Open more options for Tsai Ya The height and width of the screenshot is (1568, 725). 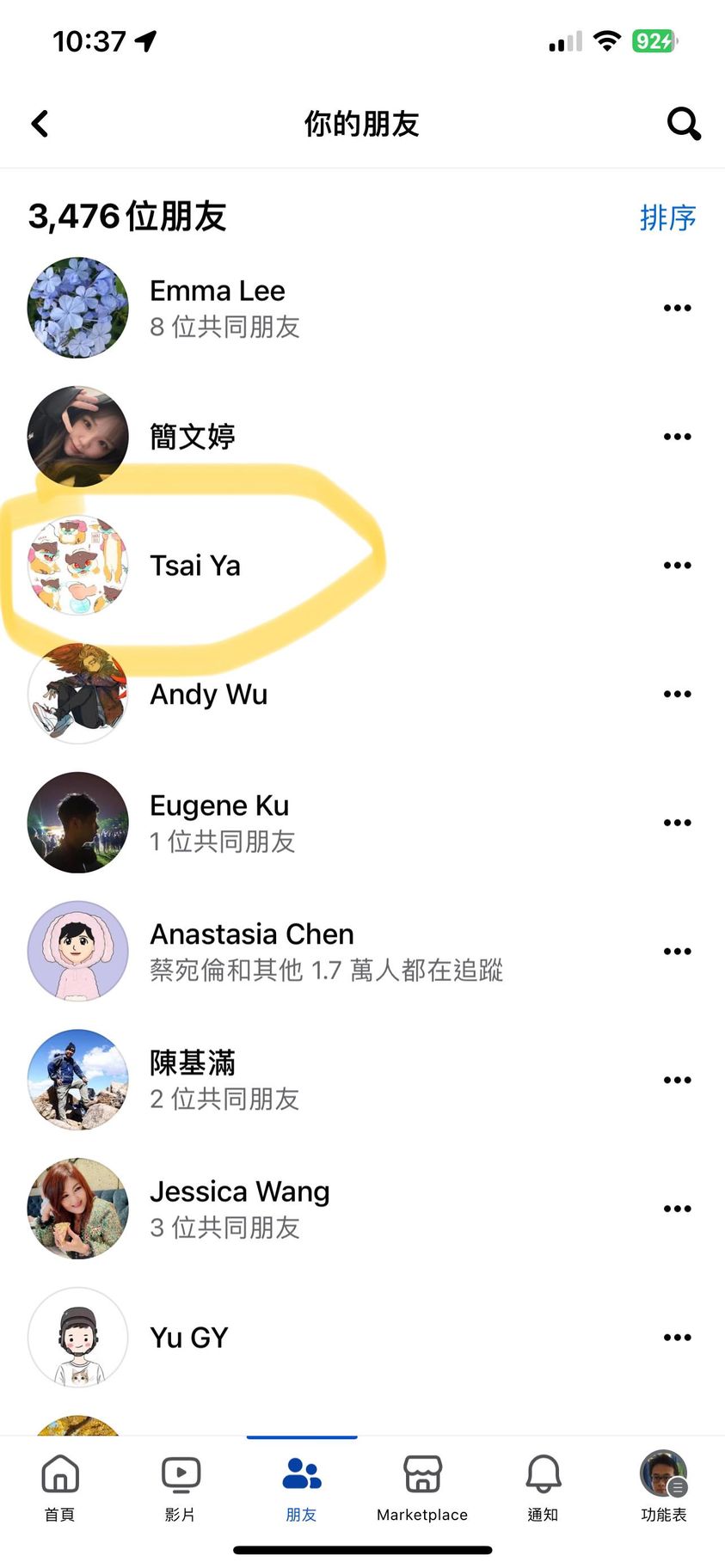[677, 566]
